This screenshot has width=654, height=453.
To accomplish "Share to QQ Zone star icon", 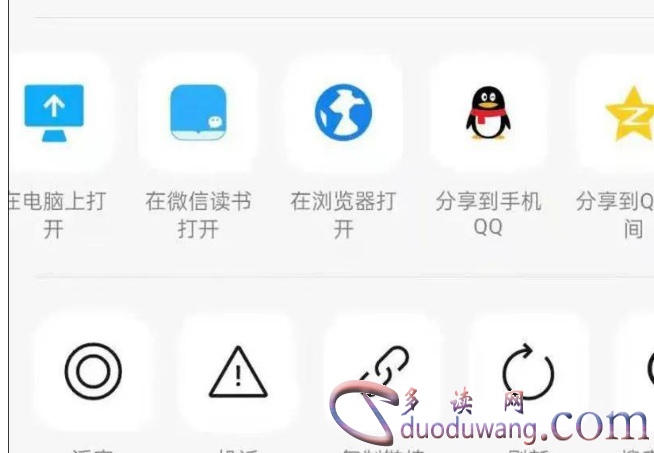I will 628,112.
